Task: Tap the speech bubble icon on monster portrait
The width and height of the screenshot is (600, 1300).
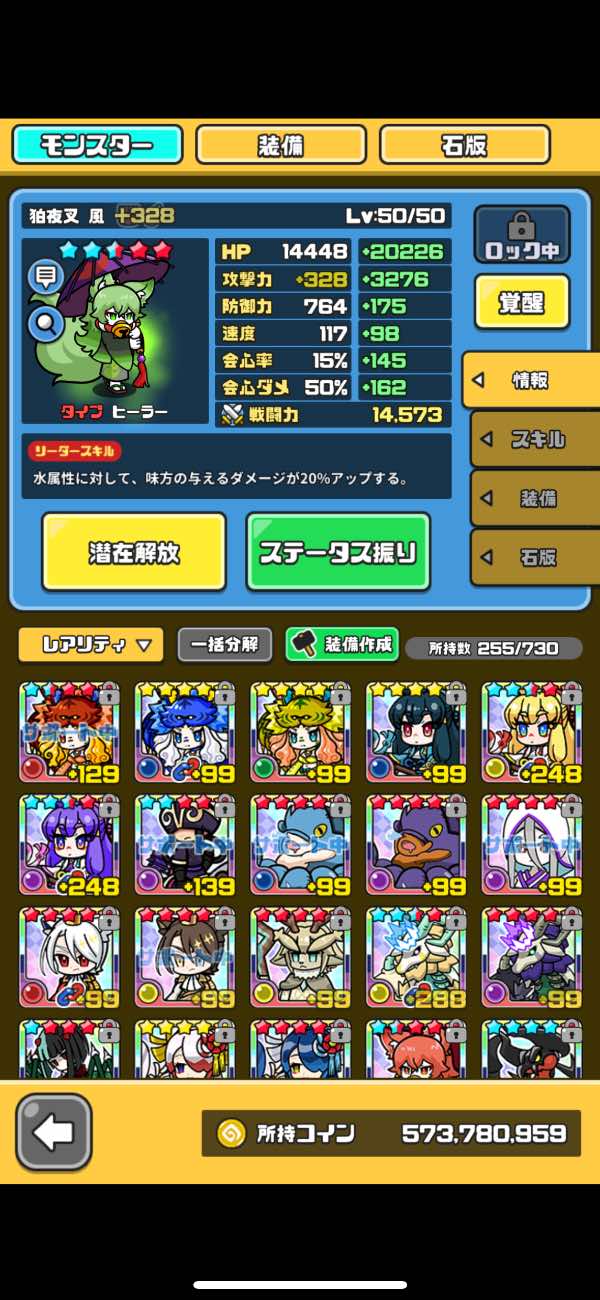Action: pyautogui.click(x=46, y=276)
